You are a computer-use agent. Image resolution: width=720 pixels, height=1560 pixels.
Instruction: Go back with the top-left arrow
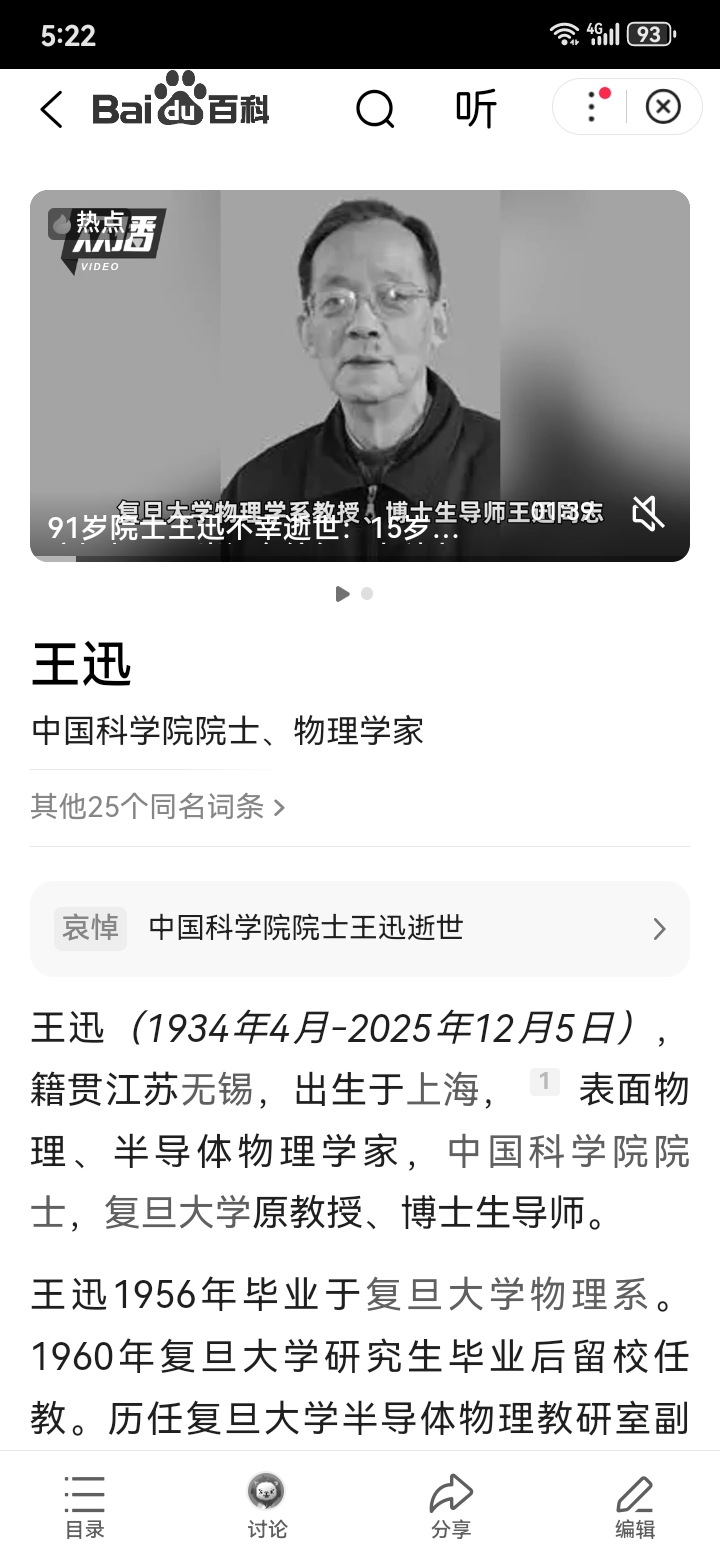point(52,108)
